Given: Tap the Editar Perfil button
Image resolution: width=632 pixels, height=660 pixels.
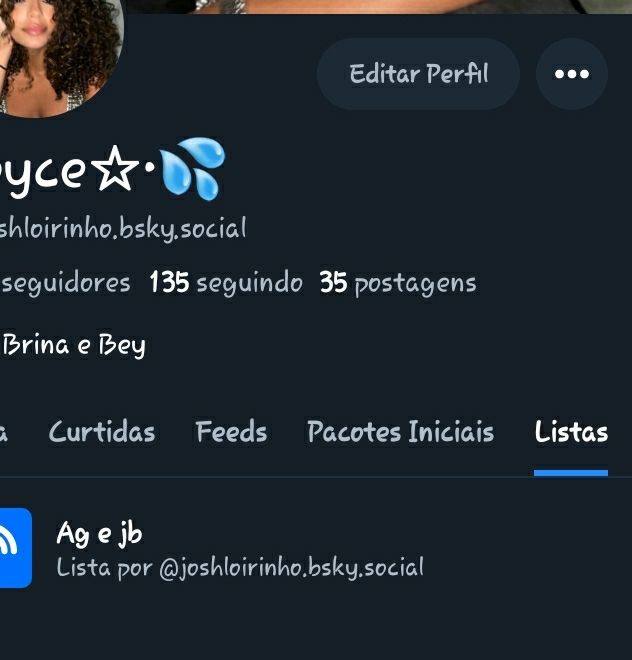Looking at the screenshot, I should (418, 74).
